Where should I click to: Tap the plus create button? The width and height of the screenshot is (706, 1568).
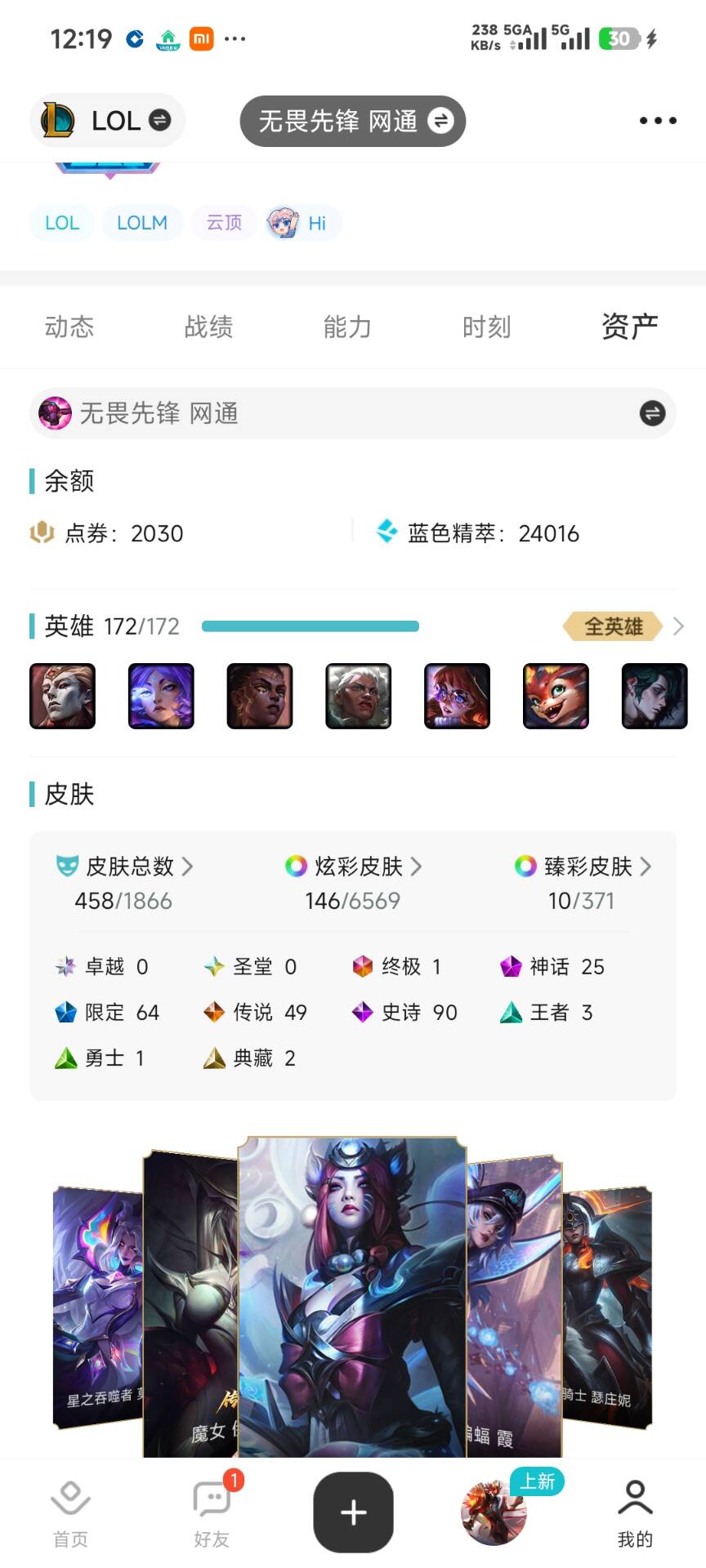(353, 1512)
